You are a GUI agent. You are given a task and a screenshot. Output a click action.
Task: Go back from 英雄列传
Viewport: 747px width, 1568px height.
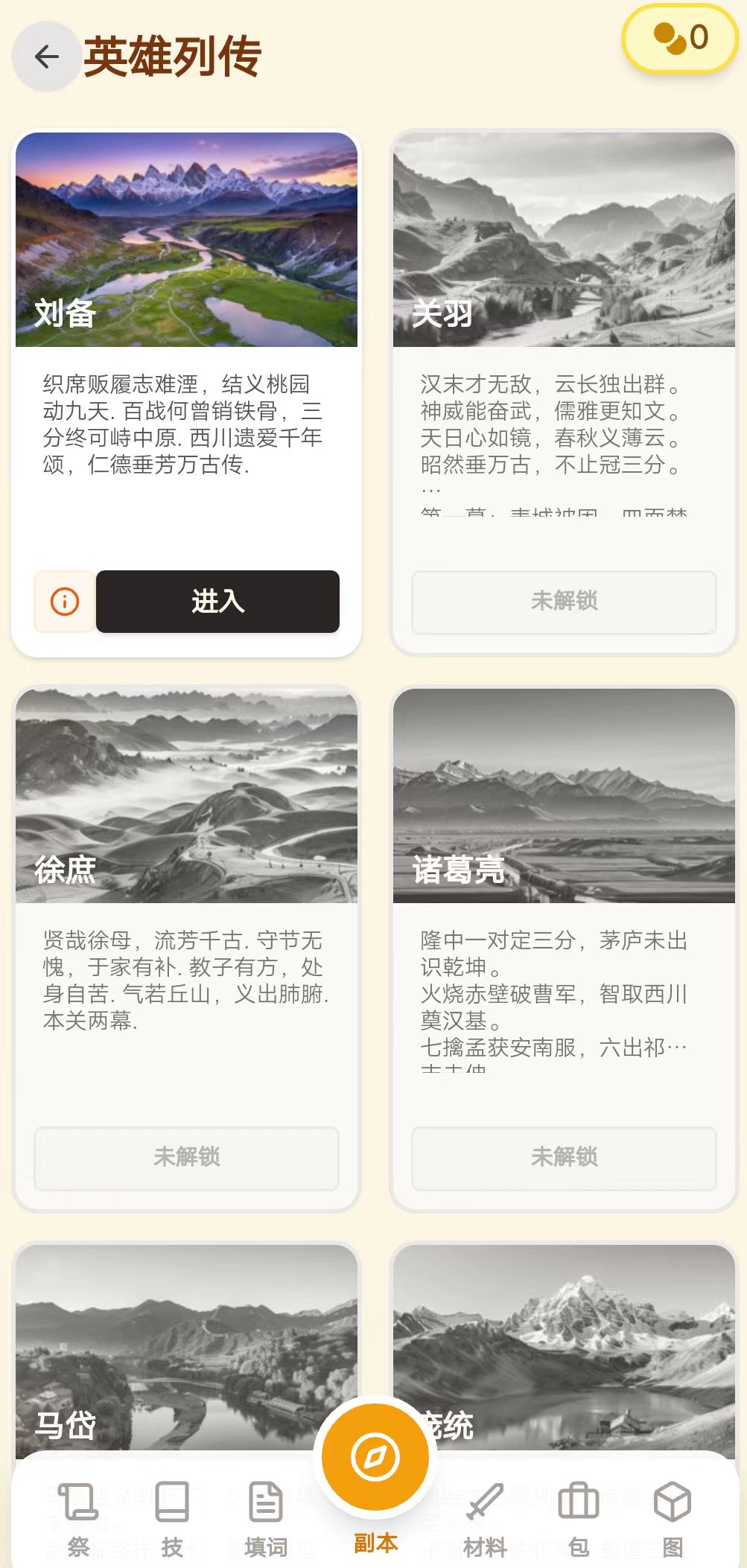click(46, 57)
